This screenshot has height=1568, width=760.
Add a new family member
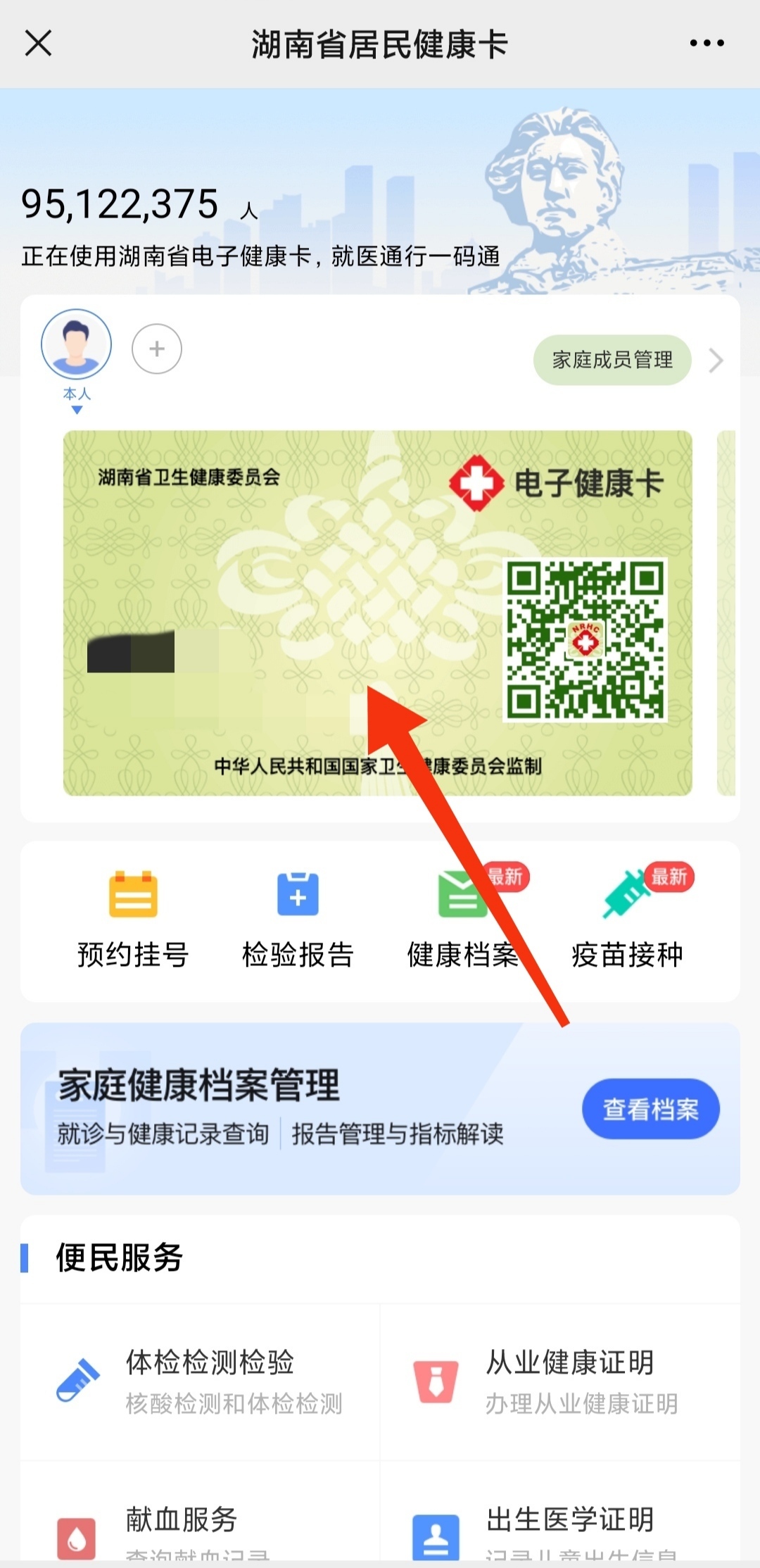pyautogui.click(x=157, y=349)
